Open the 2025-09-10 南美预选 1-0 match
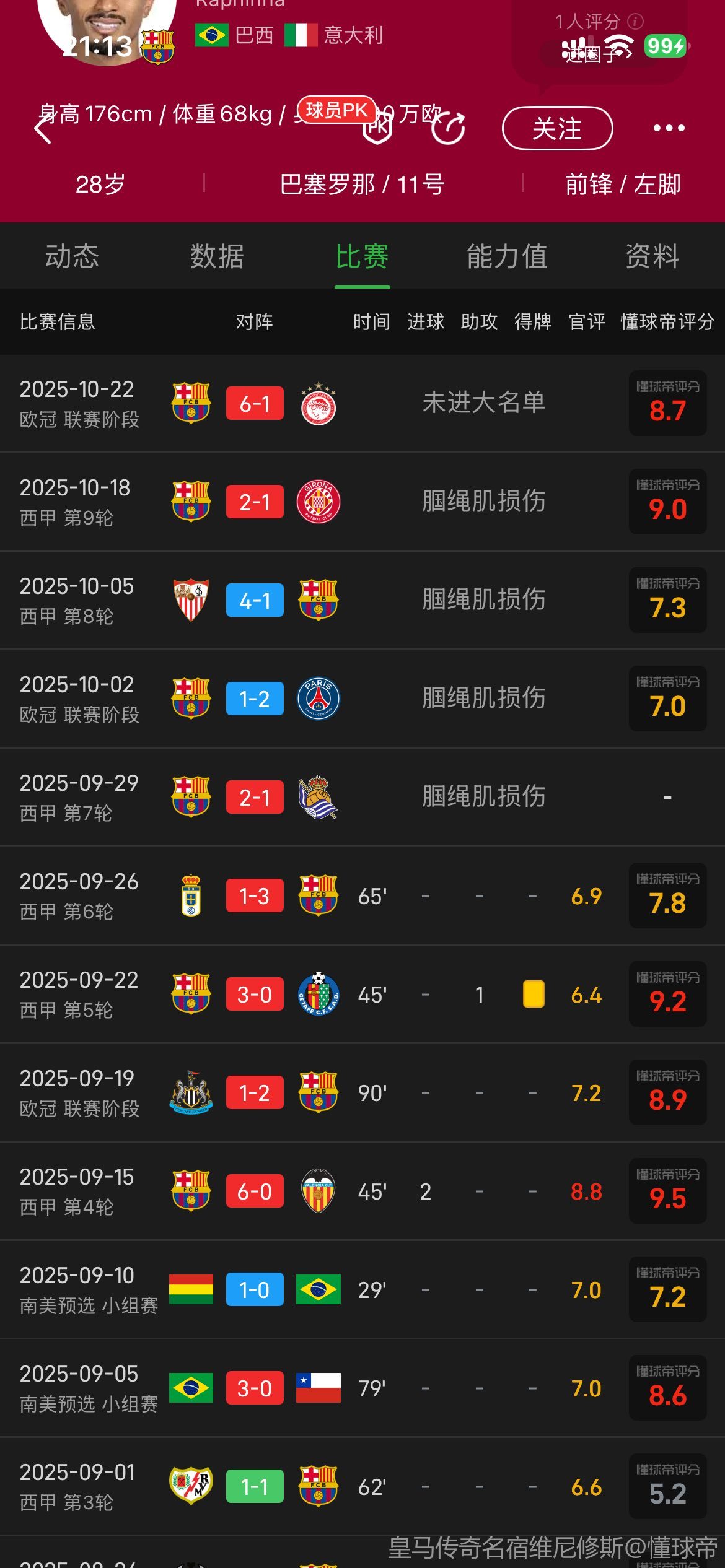Viewport: 725px width, 1568px height. click(x=255, y=1290)
